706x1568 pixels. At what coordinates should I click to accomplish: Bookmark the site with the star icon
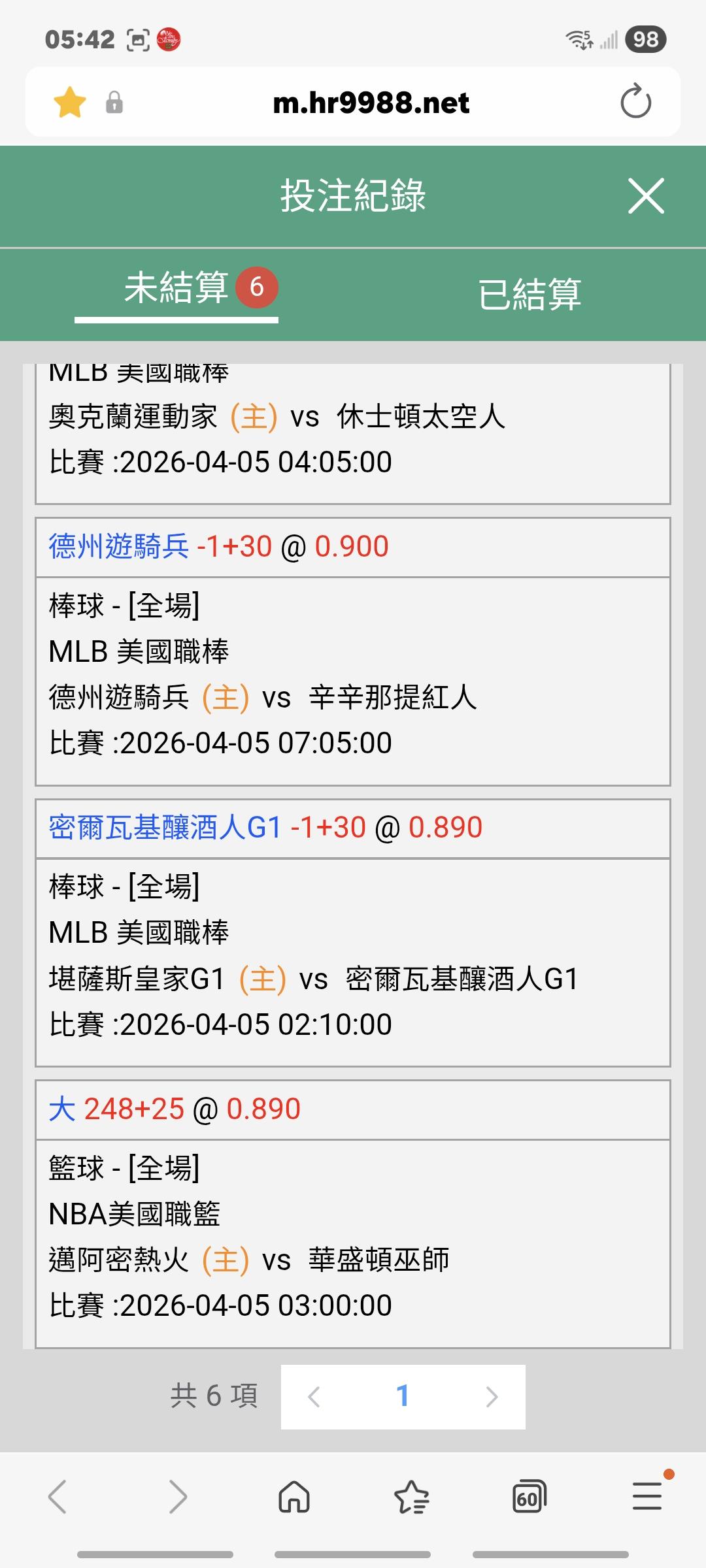pyautogui.click(x=70, y=103)
